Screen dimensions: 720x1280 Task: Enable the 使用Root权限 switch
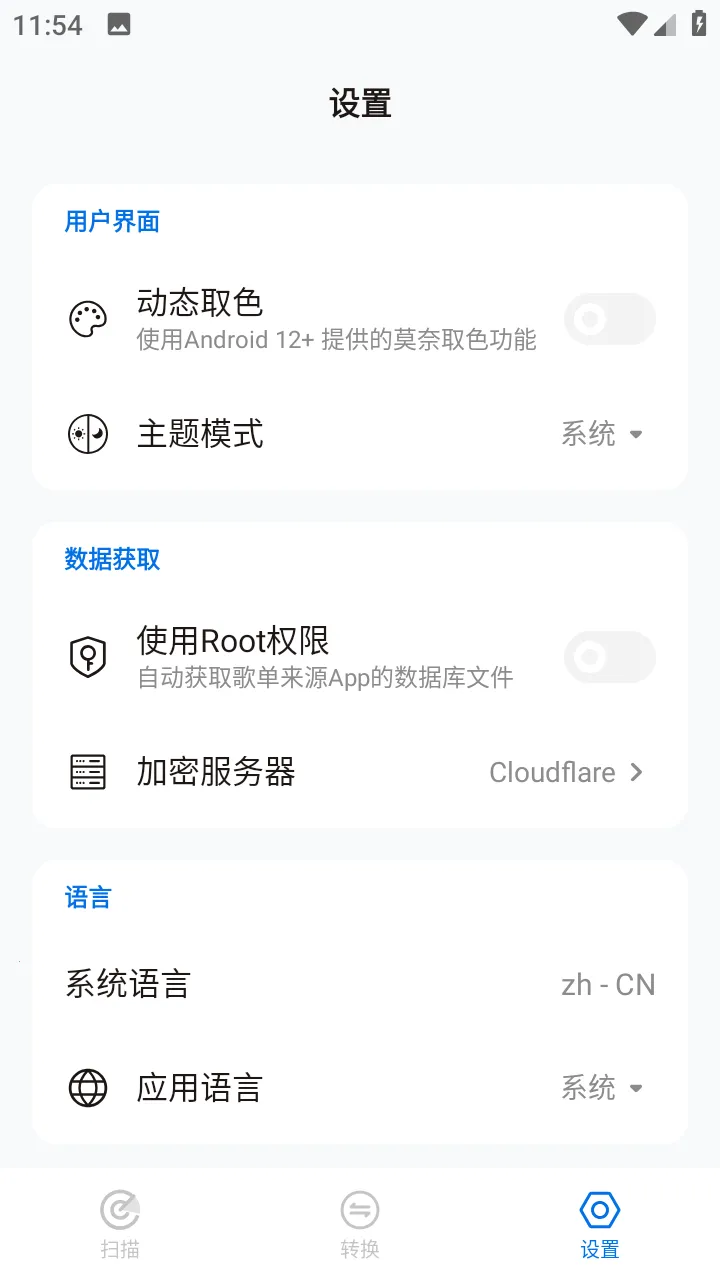(610, 656)
